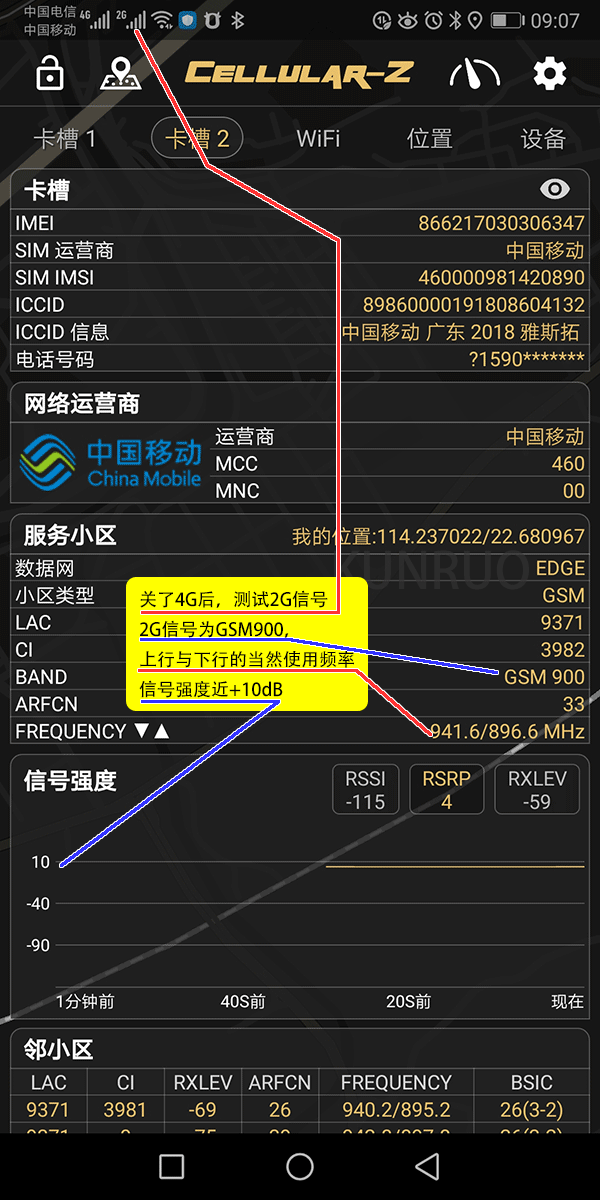
Task: Open the map location icon
Action: (x=121, y=74)
